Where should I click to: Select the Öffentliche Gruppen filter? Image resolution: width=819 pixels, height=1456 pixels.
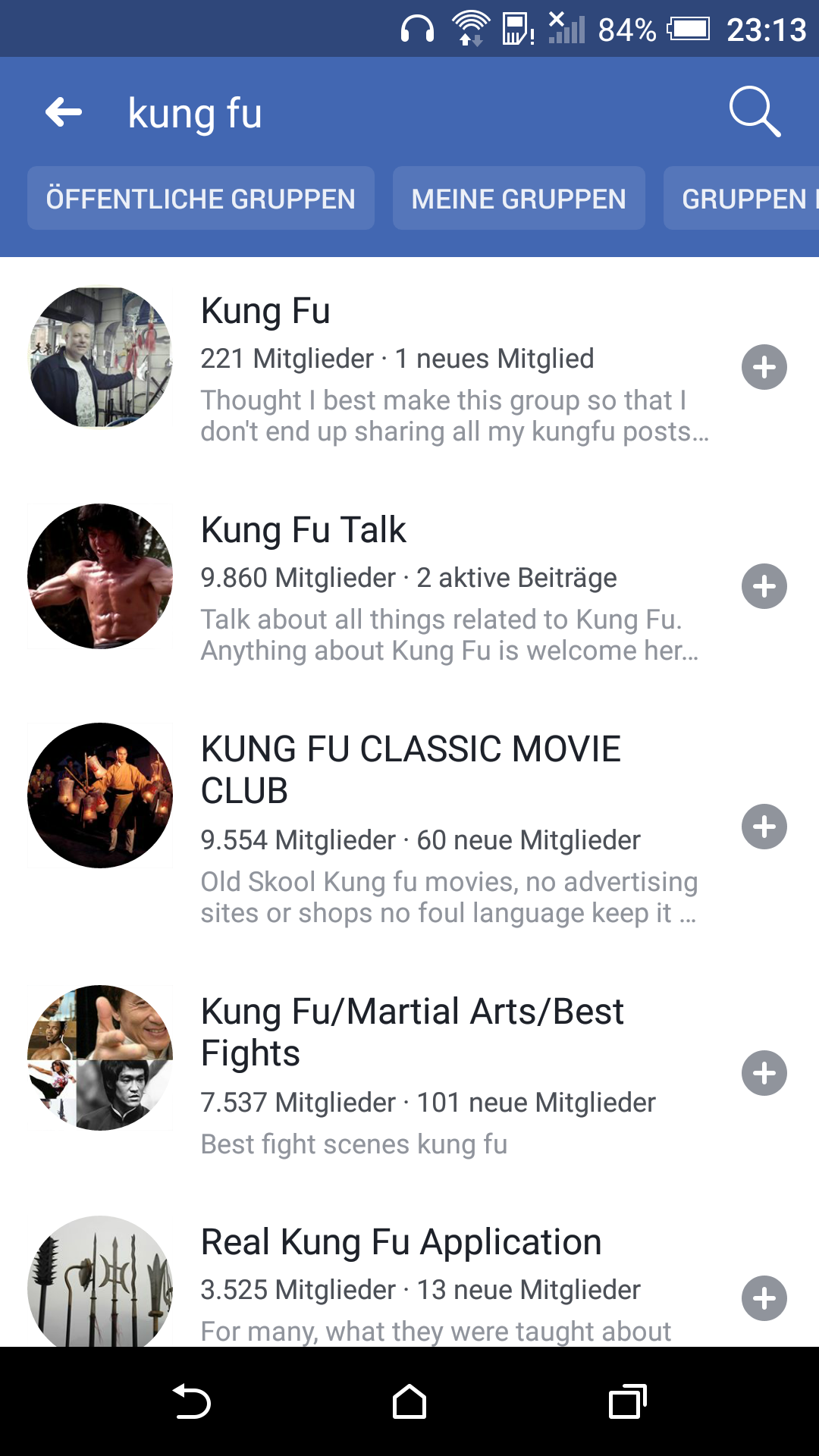(201, 199)
